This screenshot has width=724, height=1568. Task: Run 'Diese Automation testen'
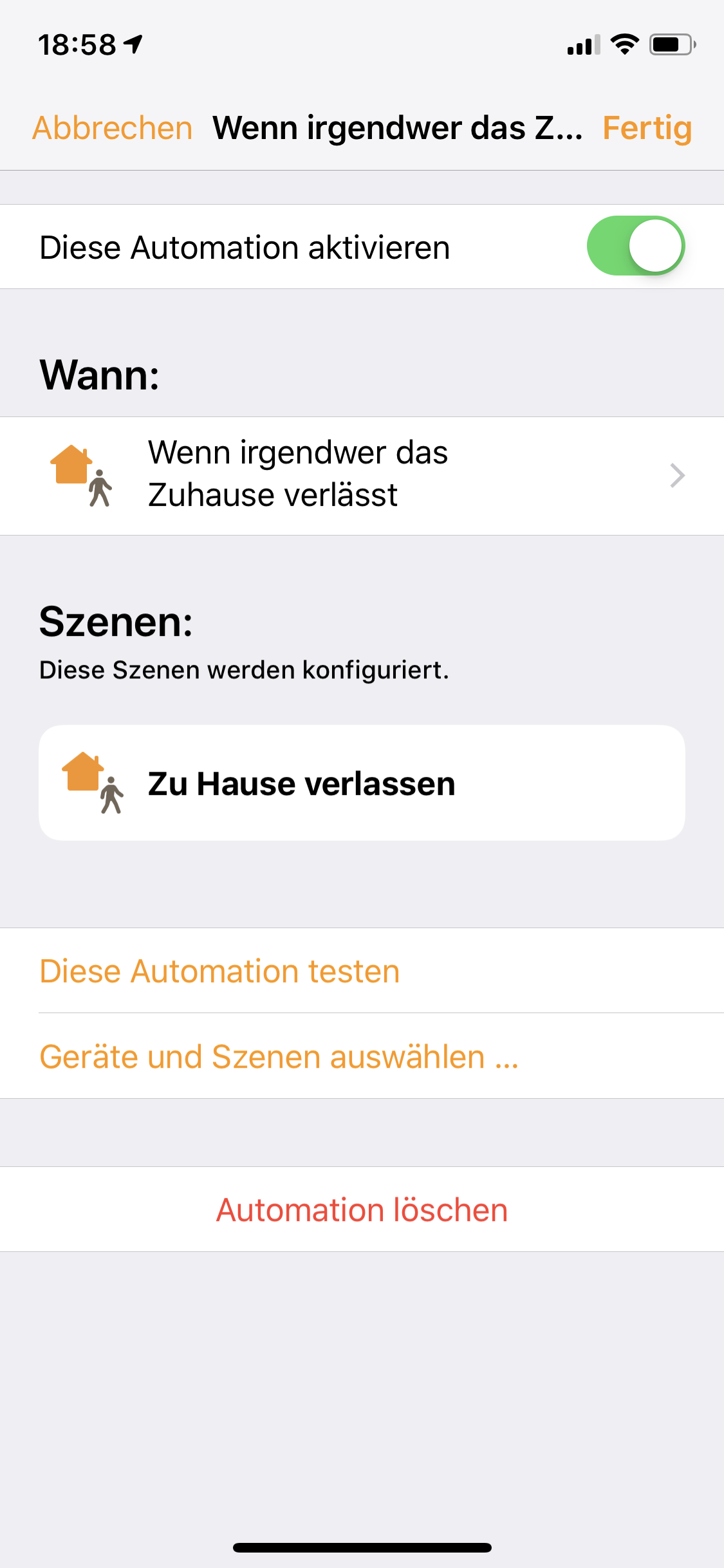click(x=220, y=971)
